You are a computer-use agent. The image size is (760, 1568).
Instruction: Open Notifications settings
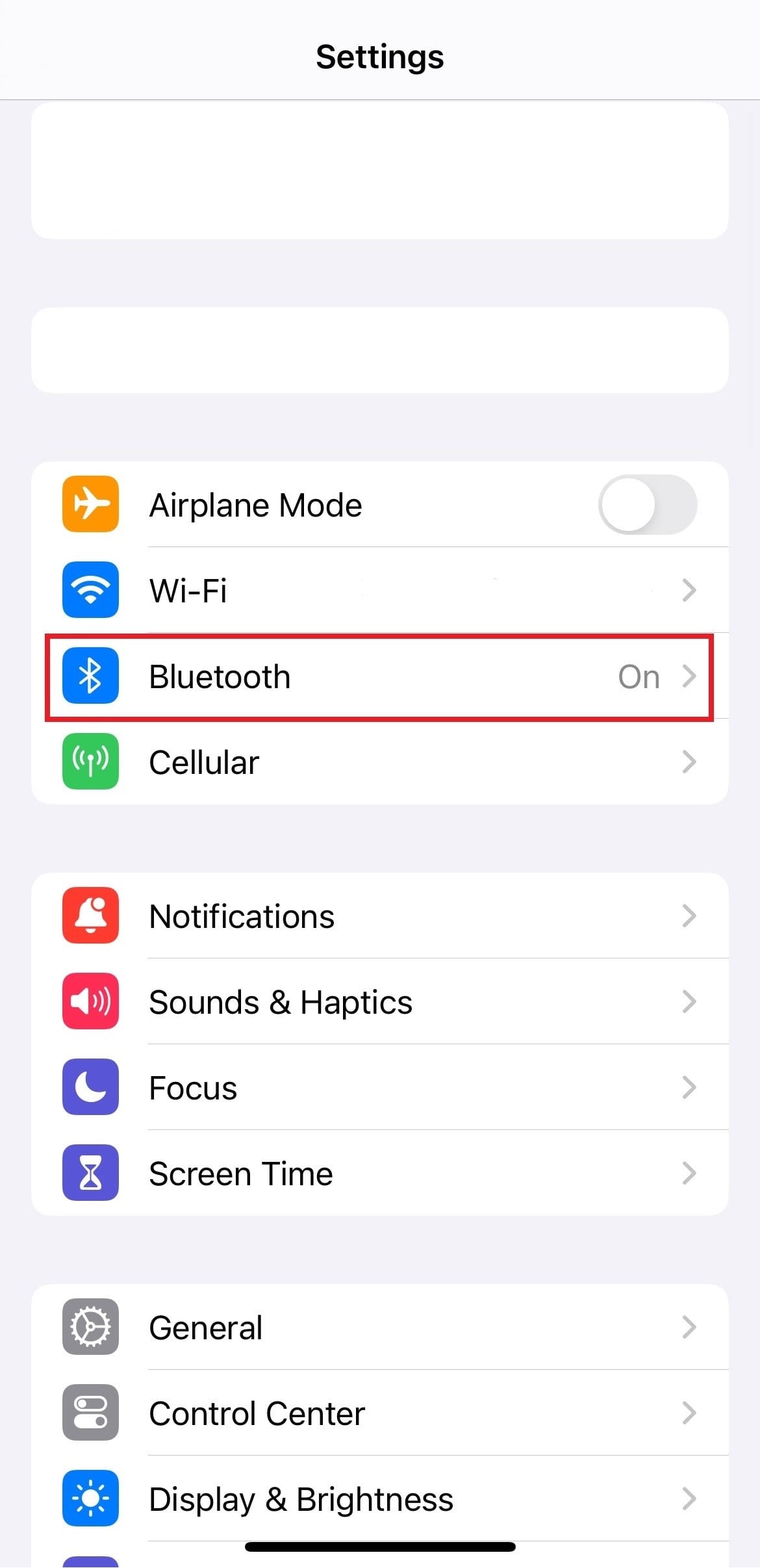[x=379, y=916]
